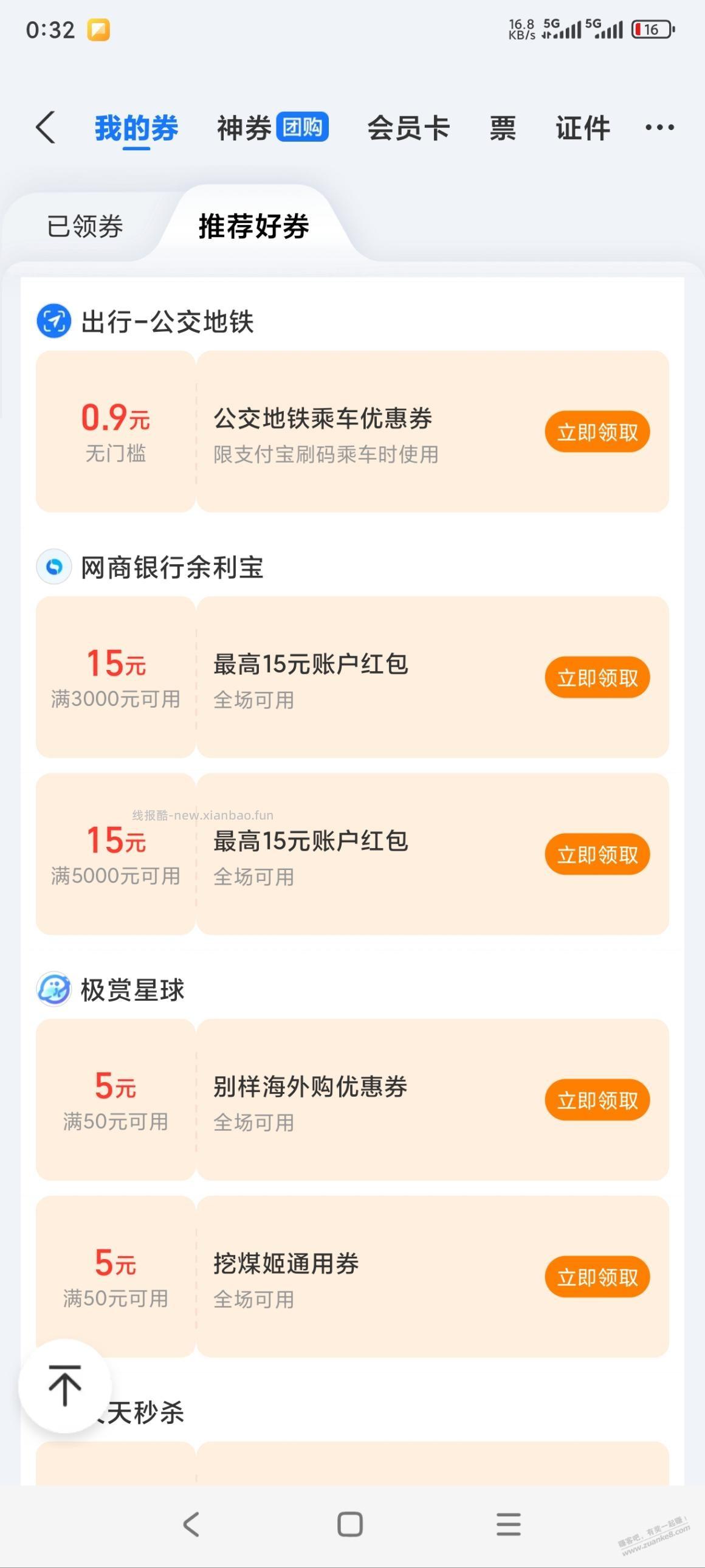Click the 网商银行余利宝 bank icon

[54, 568]
